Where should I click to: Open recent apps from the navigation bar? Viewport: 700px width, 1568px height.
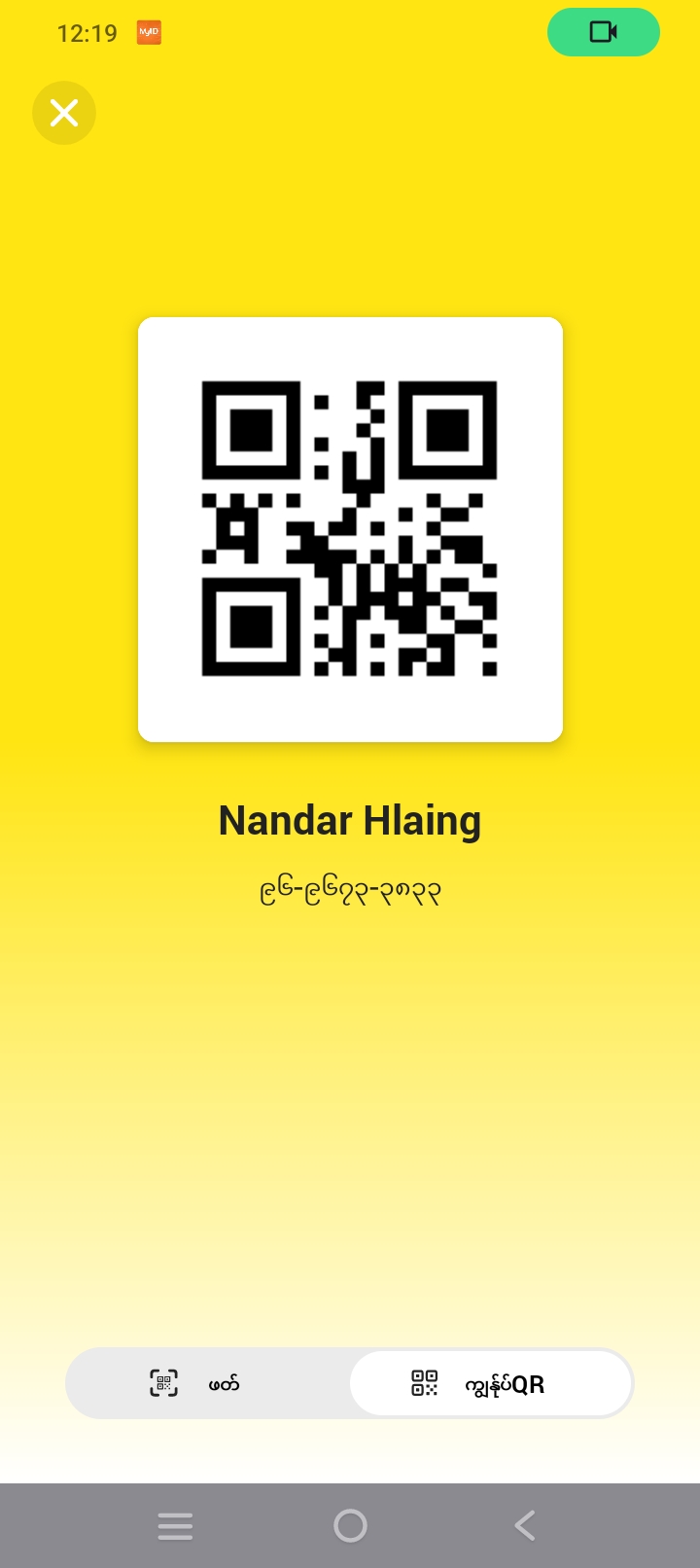pyautogui.click(x=175, y=1525)
